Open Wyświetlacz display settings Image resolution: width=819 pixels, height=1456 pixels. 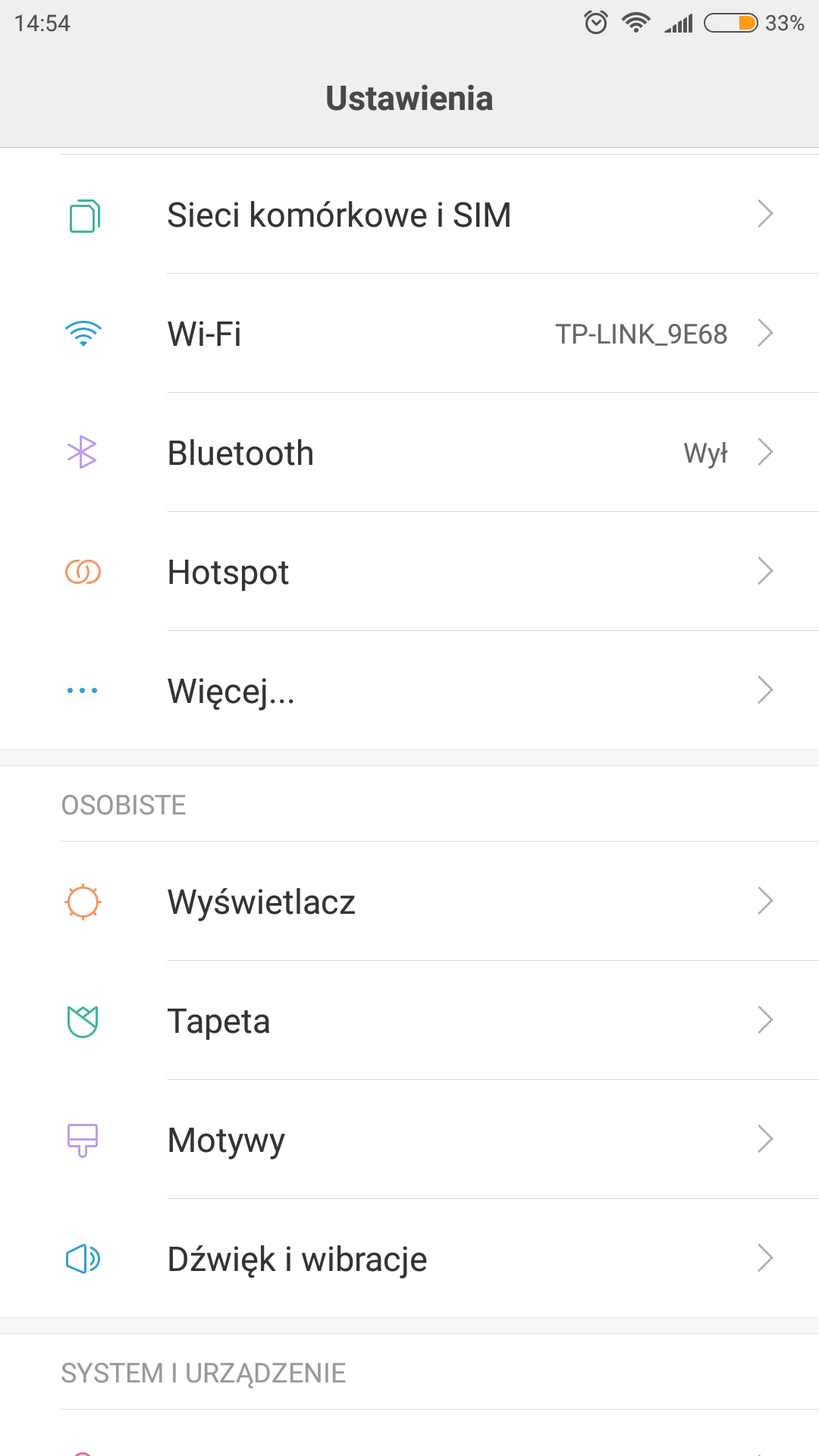(409, 902)
